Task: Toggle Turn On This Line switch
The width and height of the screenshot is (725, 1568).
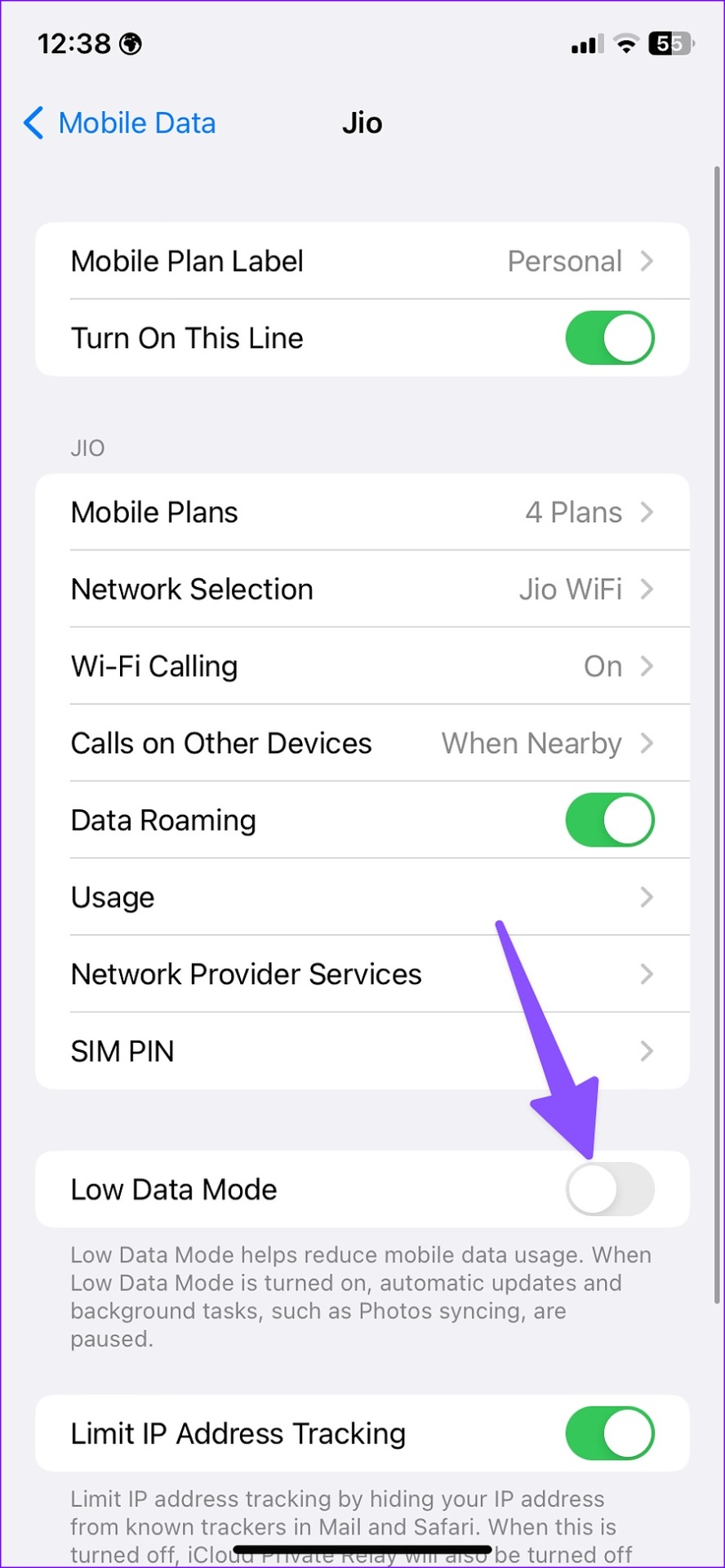Action: click(x=610, y=338)
